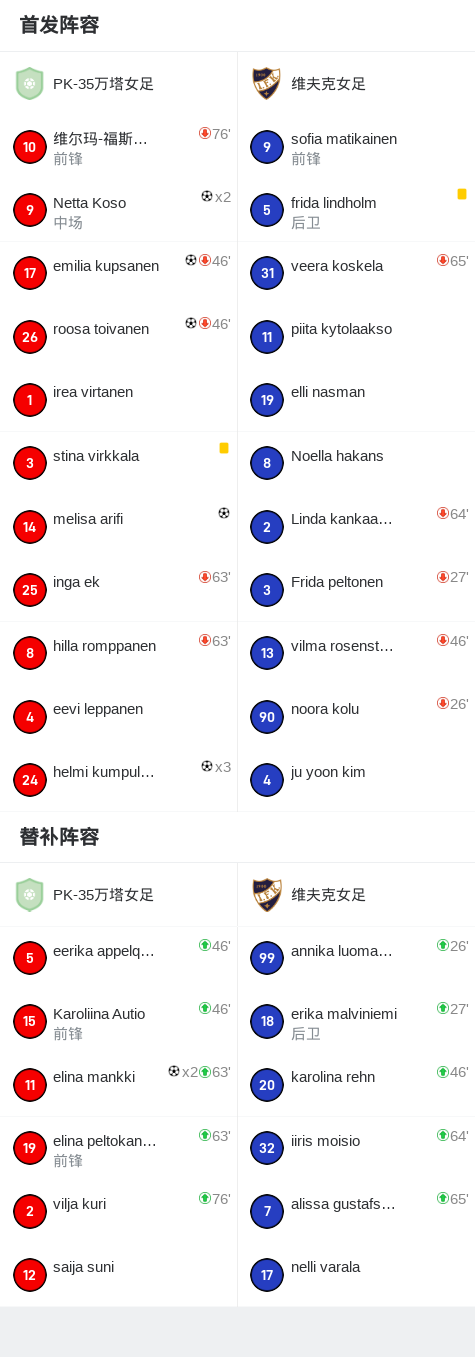
Task: Open emilia kupsanen's player details
Action: [x=118, y=273]
